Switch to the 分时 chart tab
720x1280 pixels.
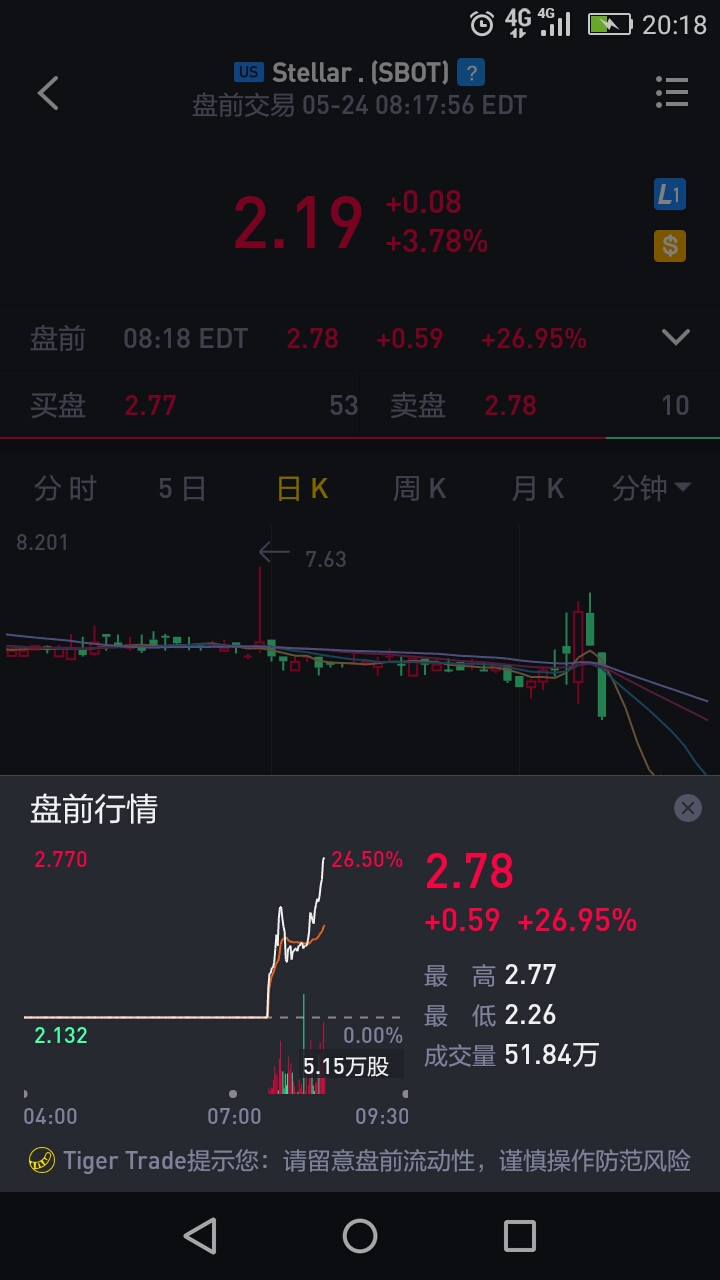pyautogui.click(x=65, y=488)
